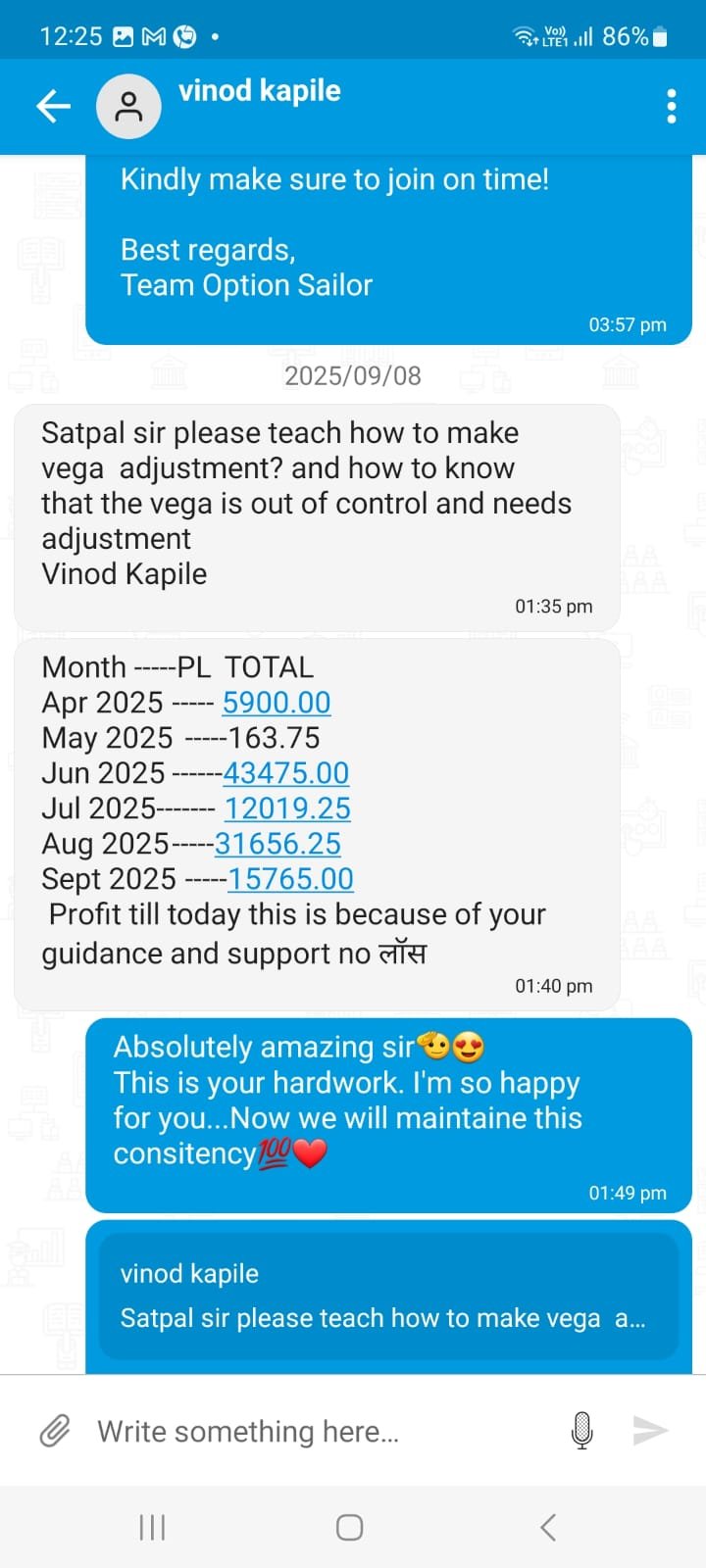Send the message with arrow icon

pyautogui.click(x=650, y=1431)
